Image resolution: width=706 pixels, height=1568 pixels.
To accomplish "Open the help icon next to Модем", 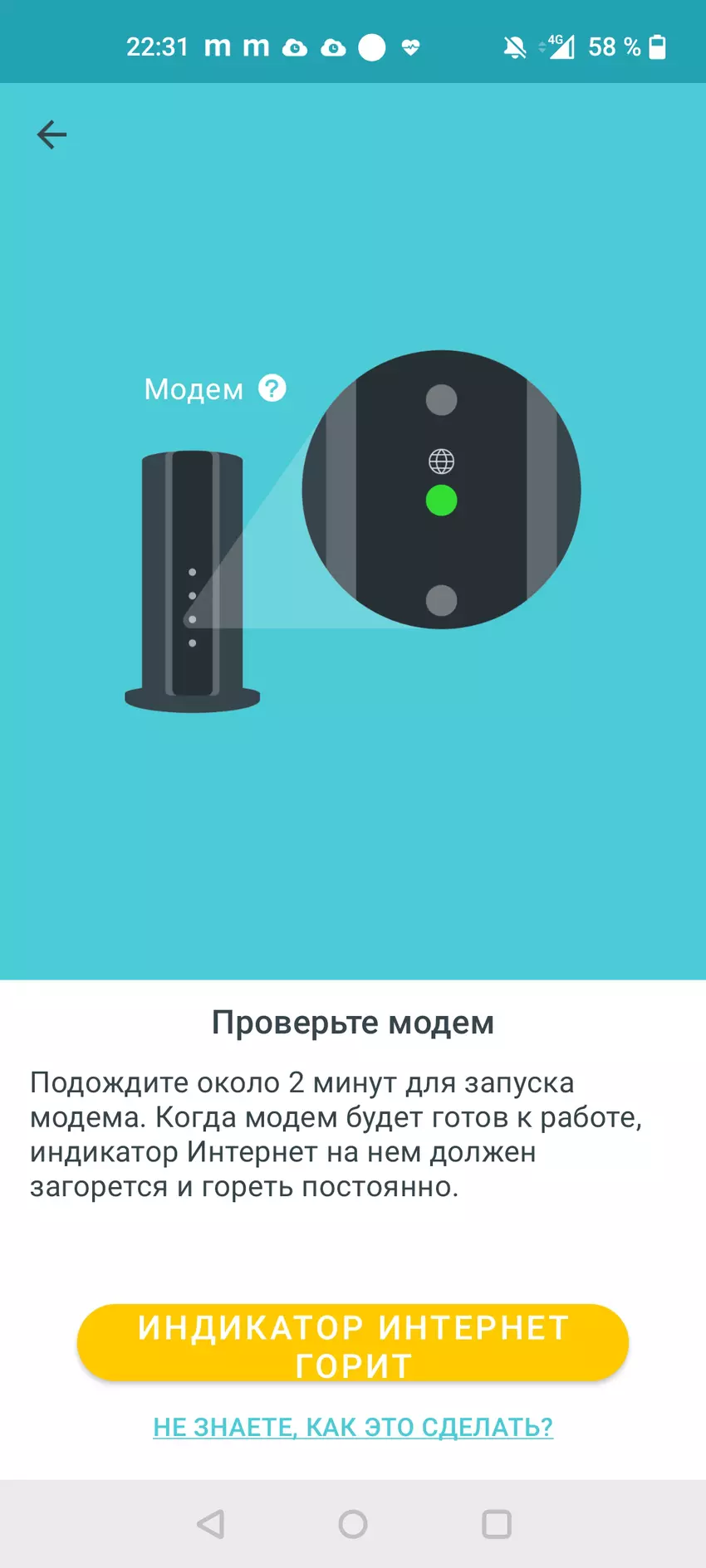I will click(272, 388).
